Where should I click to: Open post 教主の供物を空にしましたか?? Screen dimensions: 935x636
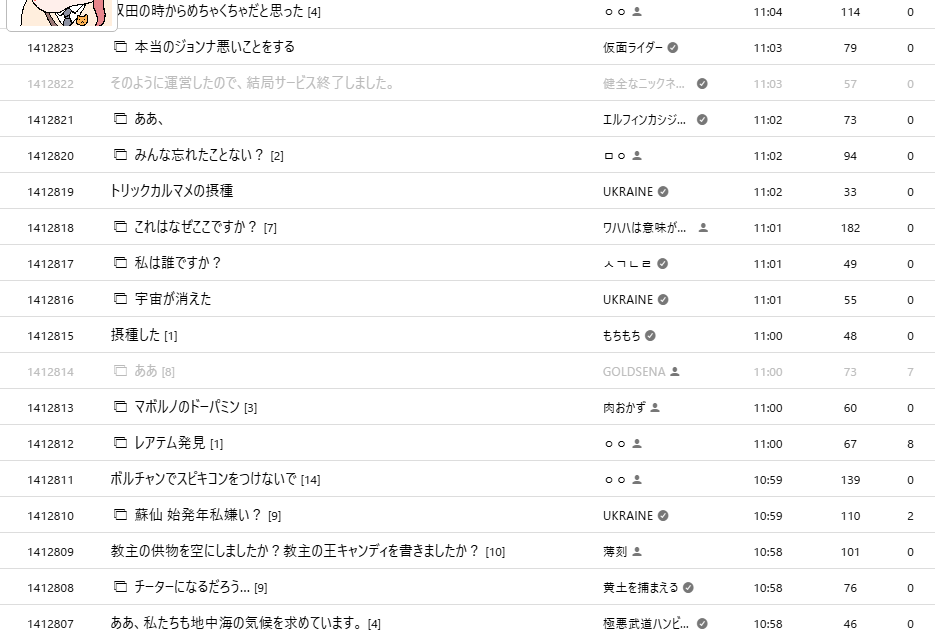point(196,551)
